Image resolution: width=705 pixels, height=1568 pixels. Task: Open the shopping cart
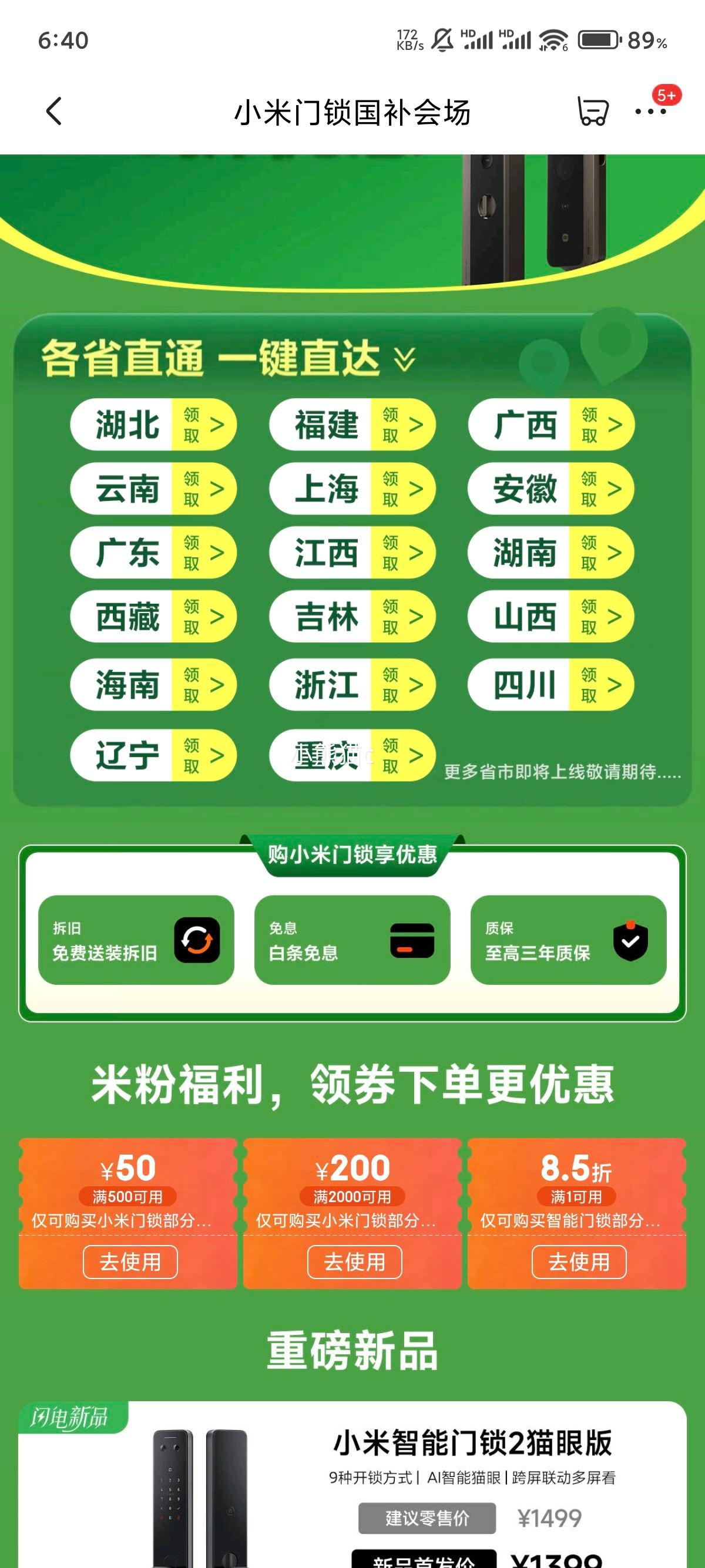(592, 112)
